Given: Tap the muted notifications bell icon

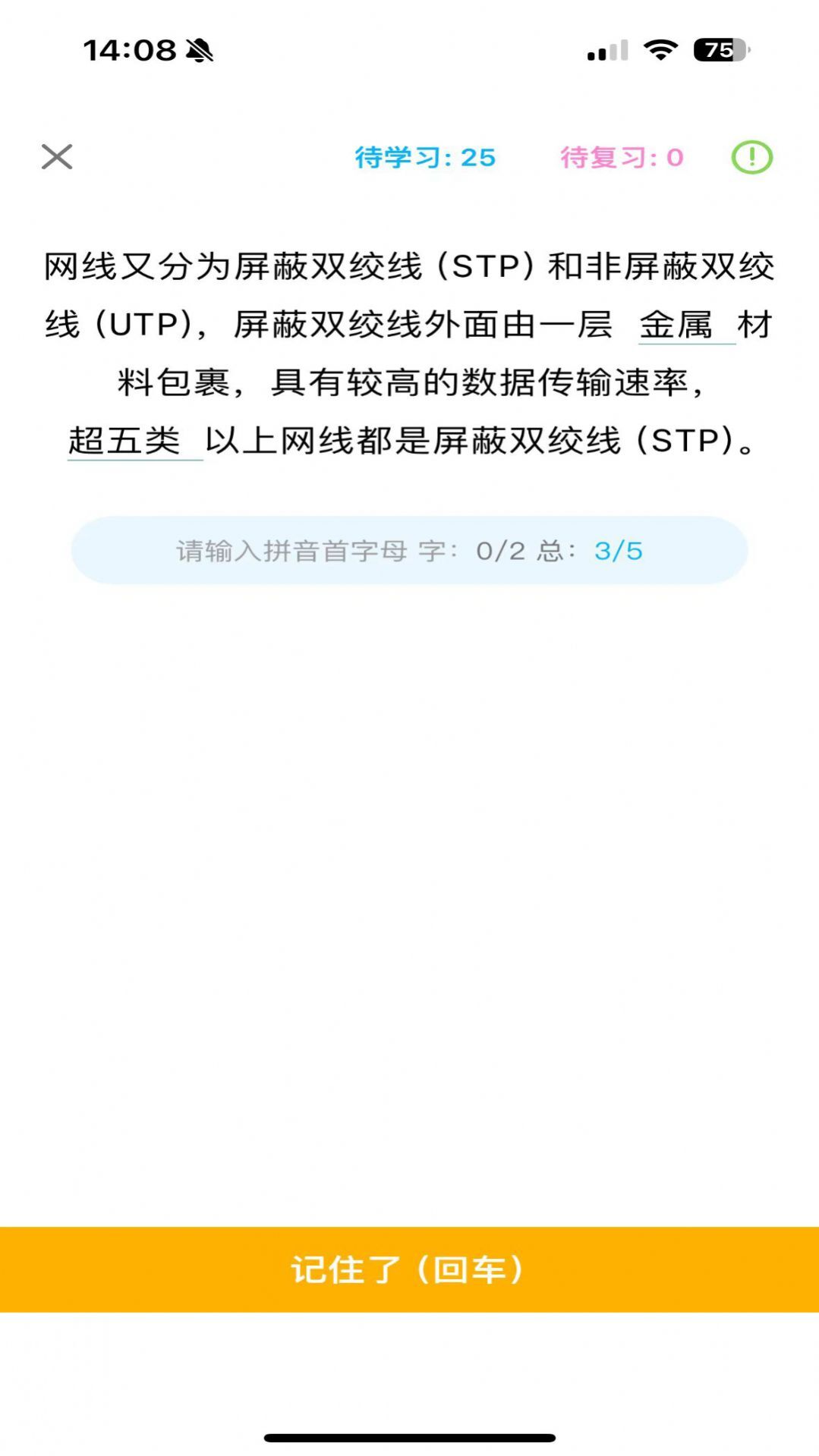Looking at the screenshot, I should [199, 50].
